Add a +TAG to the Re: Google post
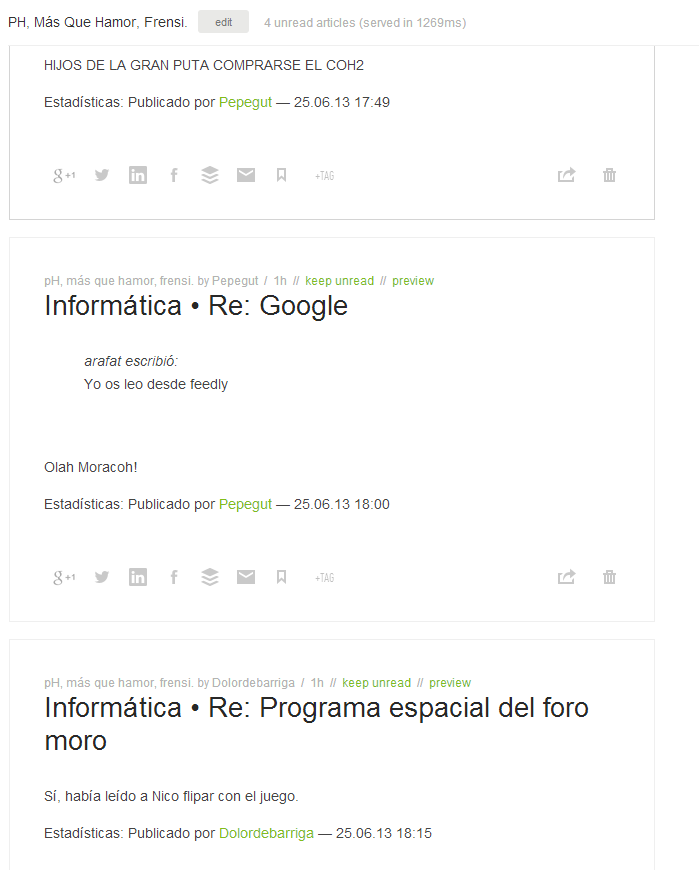This screenshot has height=870, width=699. (324, 577)
